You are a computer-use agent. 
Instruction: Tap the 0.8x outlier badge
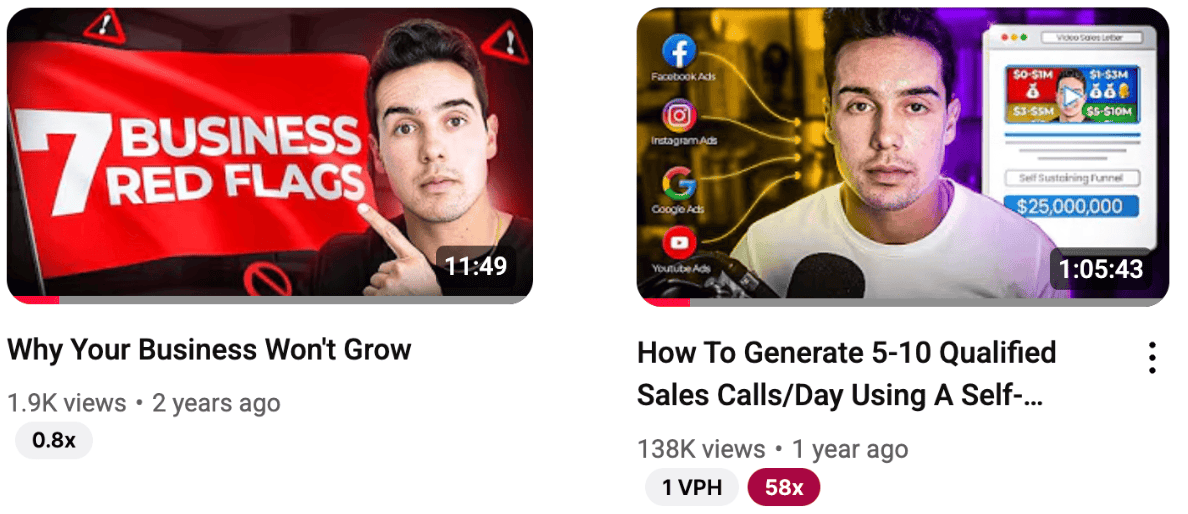point(54,440)
